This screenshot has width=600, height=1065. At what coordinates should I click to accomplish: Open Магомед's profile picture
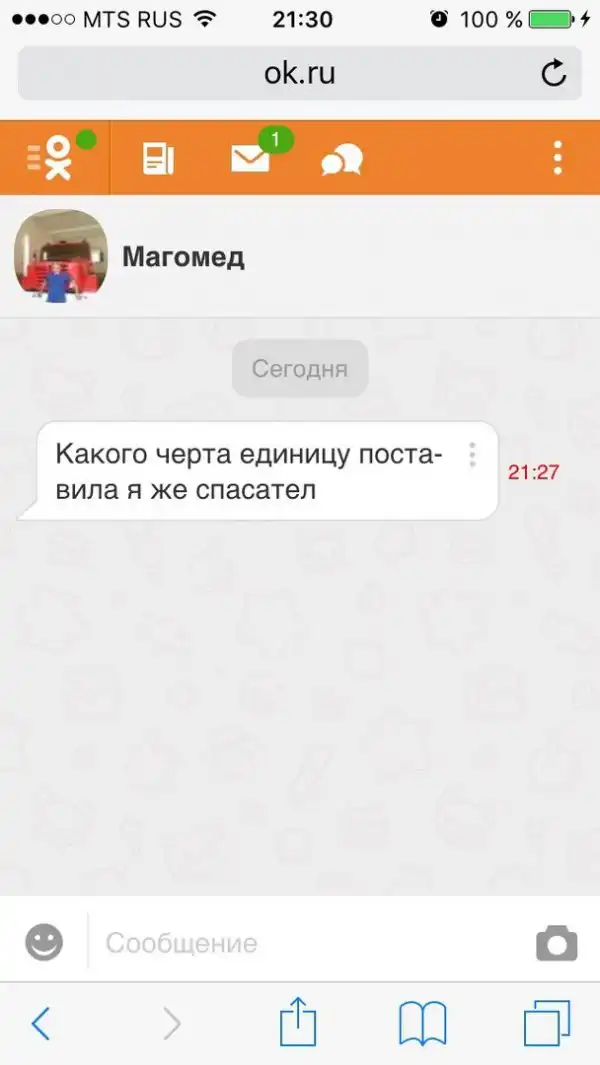coord(61,256)
